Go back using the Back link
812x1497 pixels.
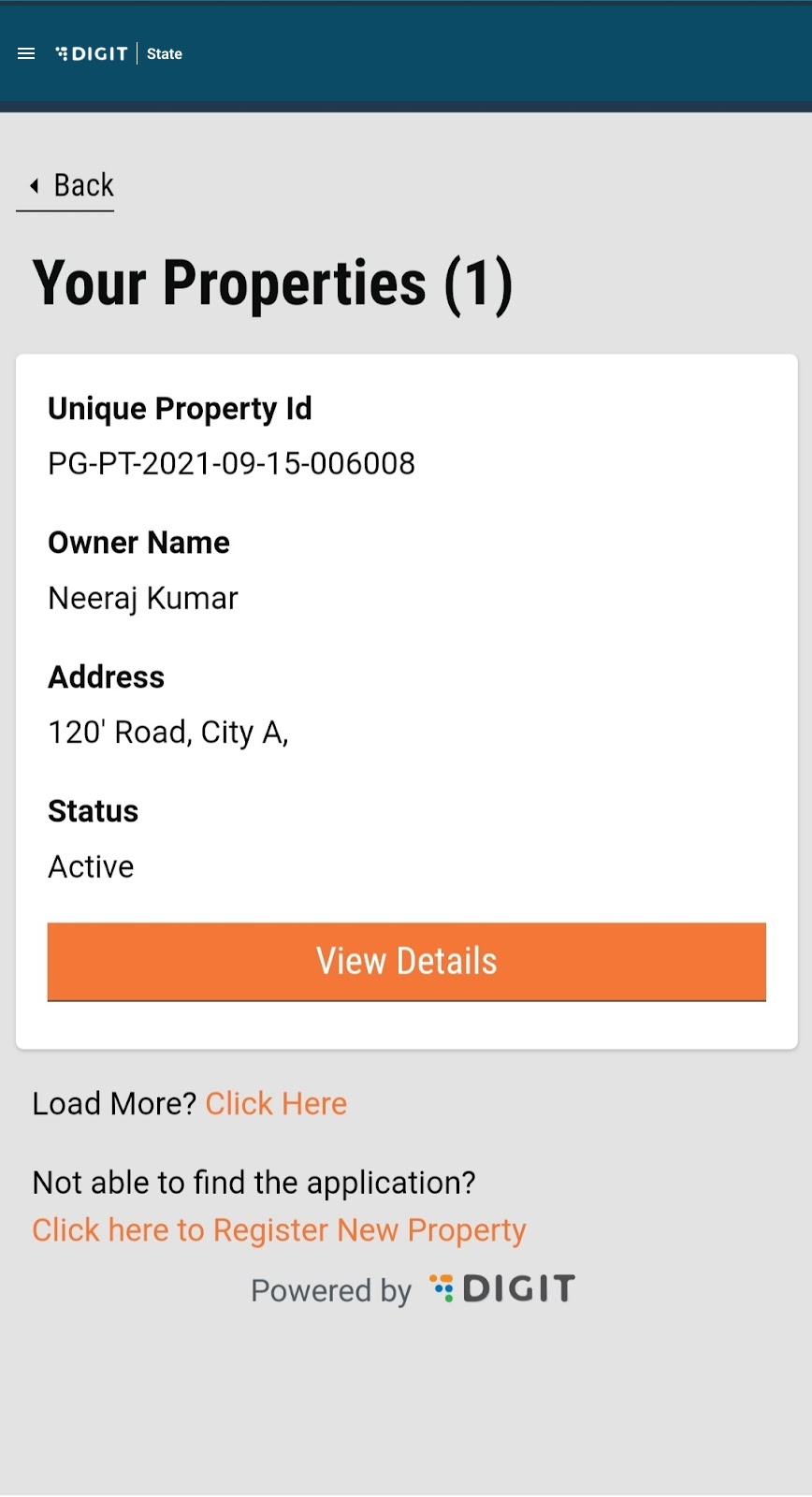pyautogui.click(x=71, y=186)
